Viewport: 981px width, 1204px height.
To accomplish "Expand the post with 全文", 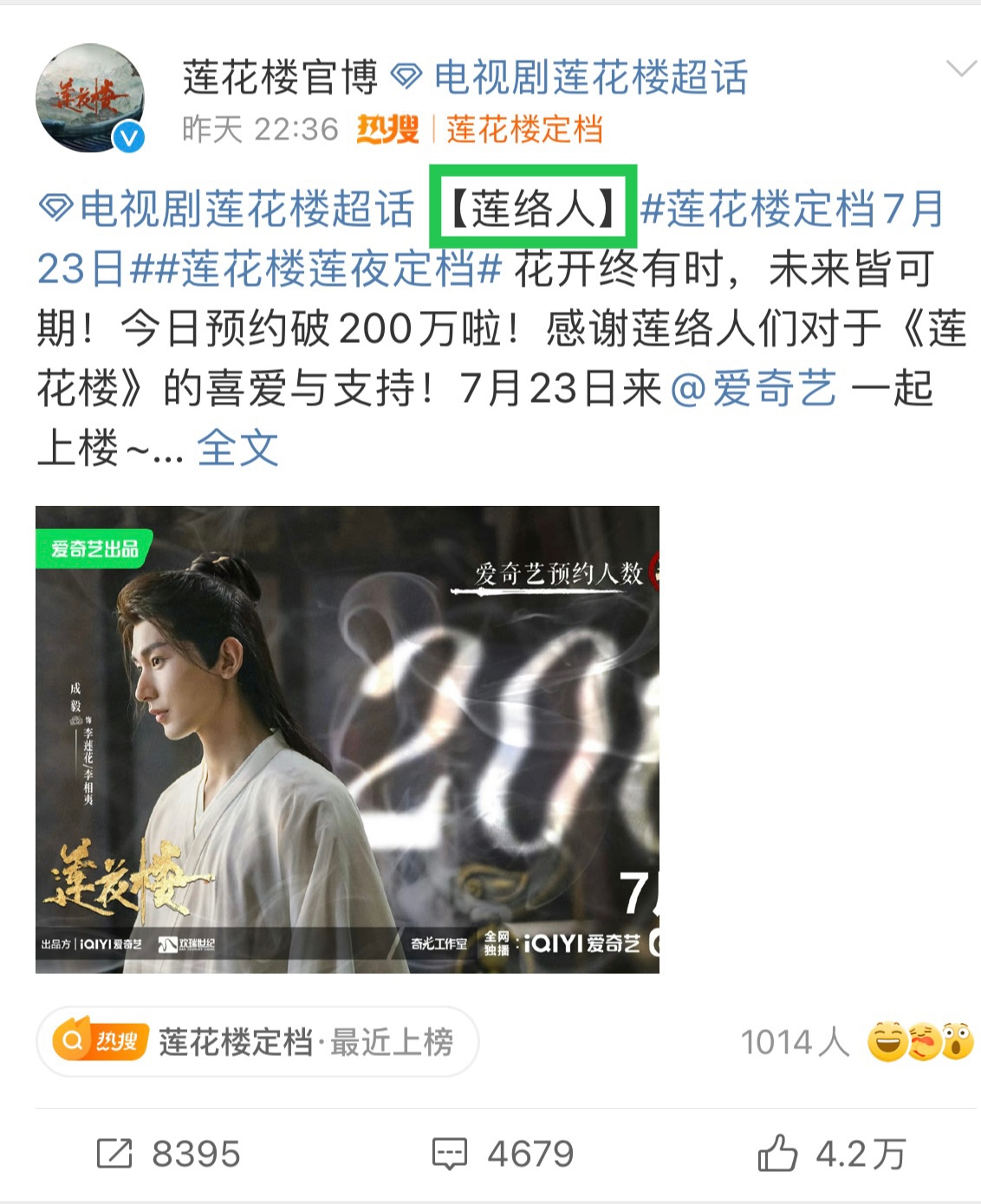I will (x=237, y=448).
